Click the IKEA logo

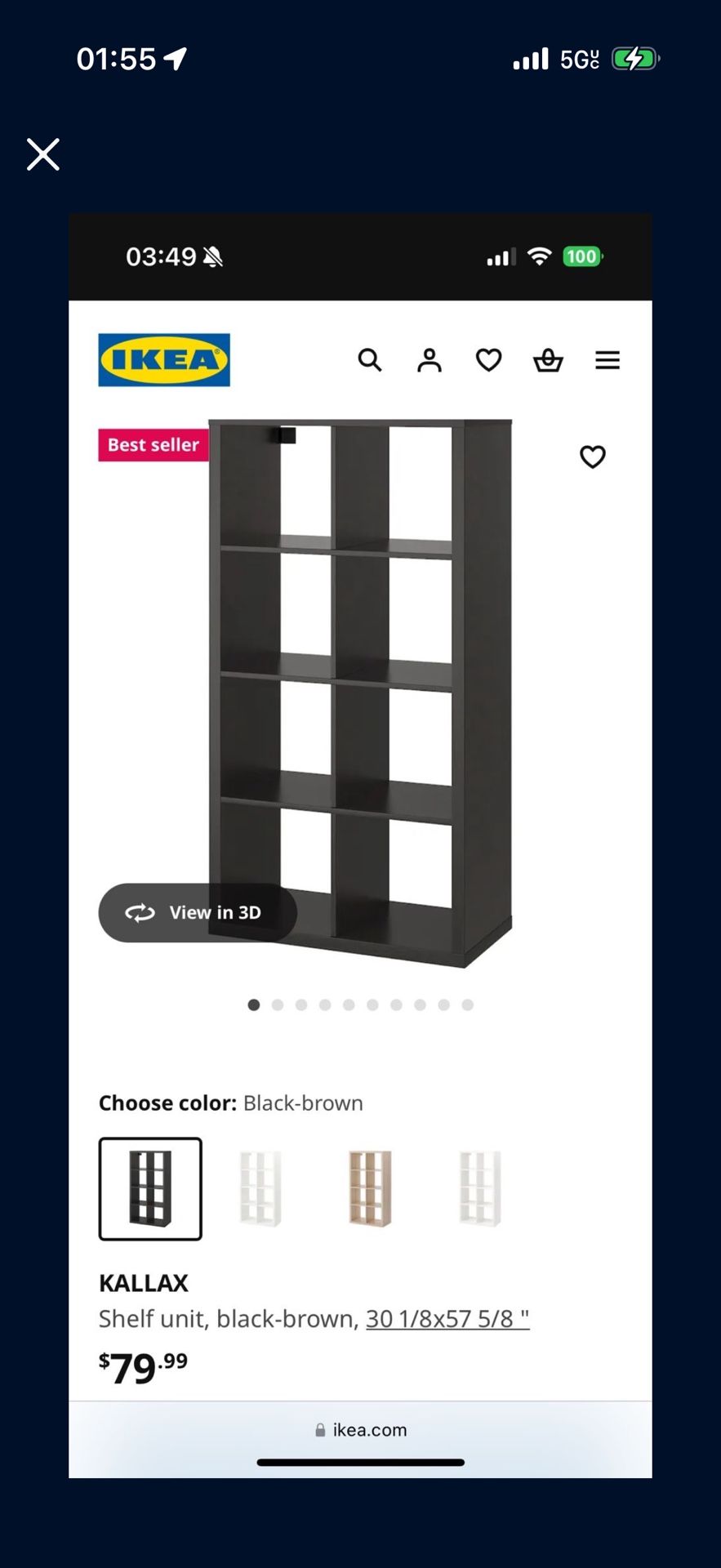point(163,359)
